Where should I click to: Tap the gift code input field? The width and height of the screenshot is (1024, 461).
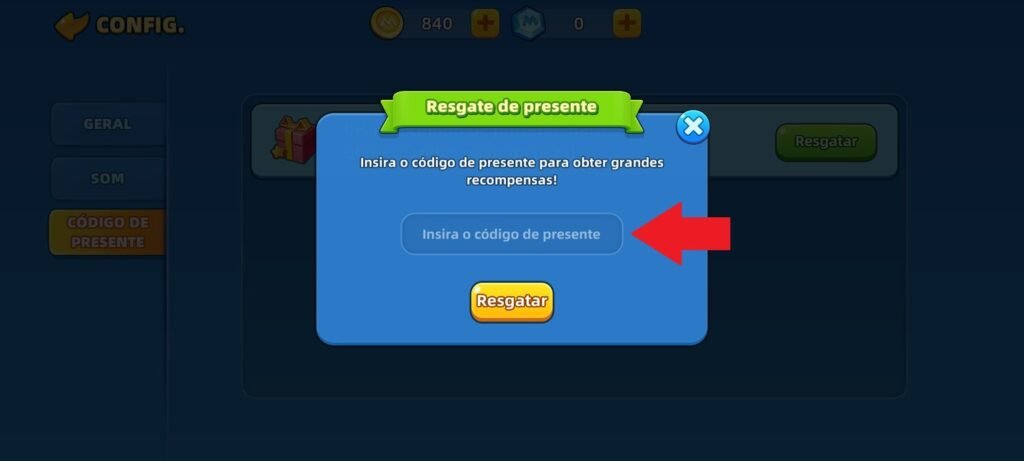pos(511,234)
